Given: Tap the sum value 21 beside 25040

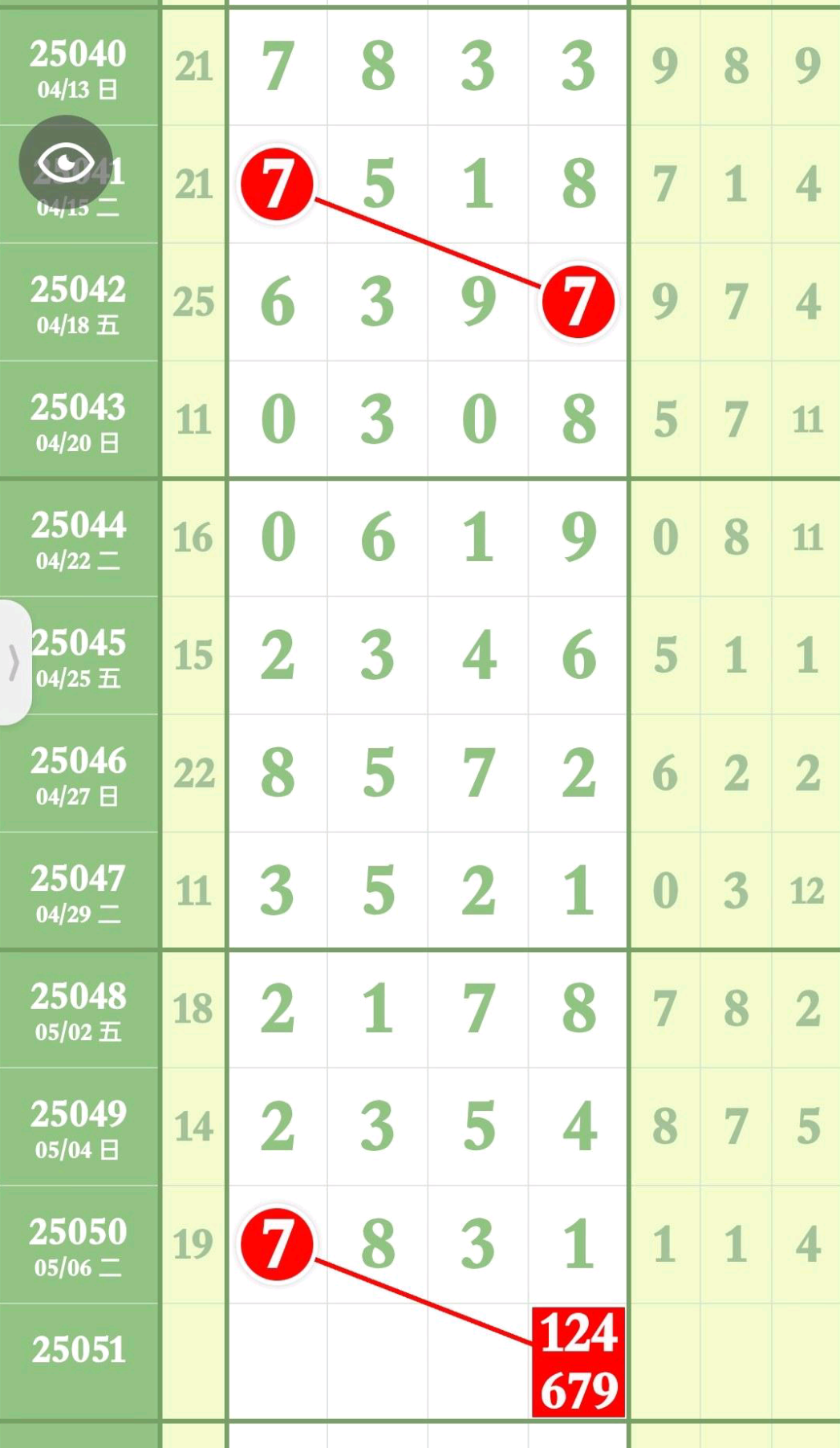Looking at the screenshot, I should pos(193,67).
